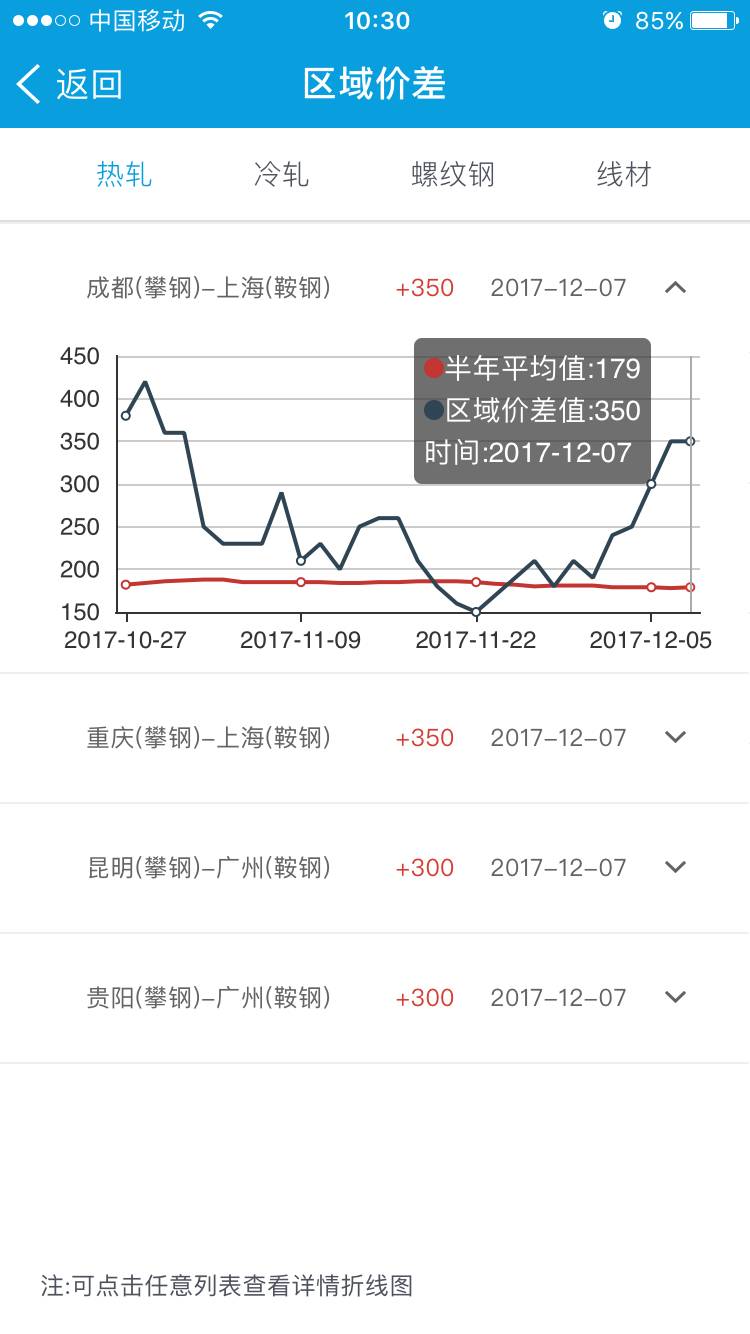Click the dark legend dot for 区域价差值
Screen dimensions: 750x1334
pyautogui.click(x=432, y=410)
